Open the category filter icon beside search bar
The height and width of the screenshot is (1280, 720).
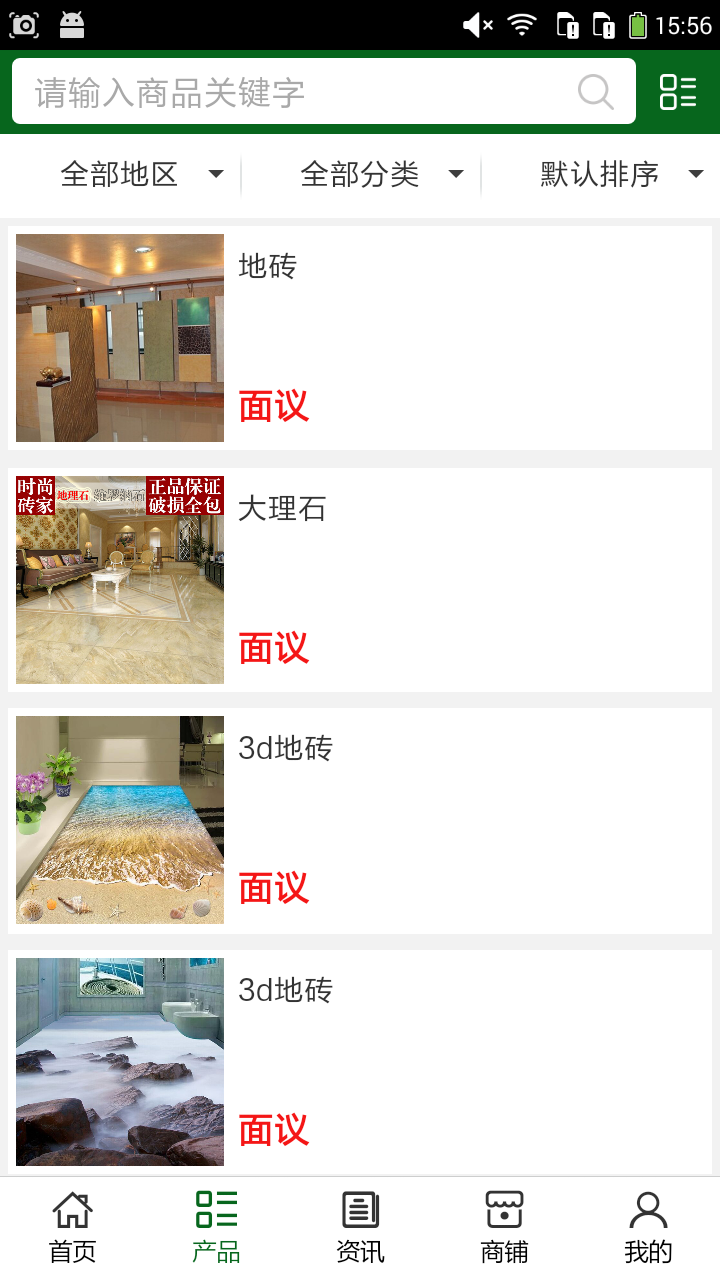[678, 92]
